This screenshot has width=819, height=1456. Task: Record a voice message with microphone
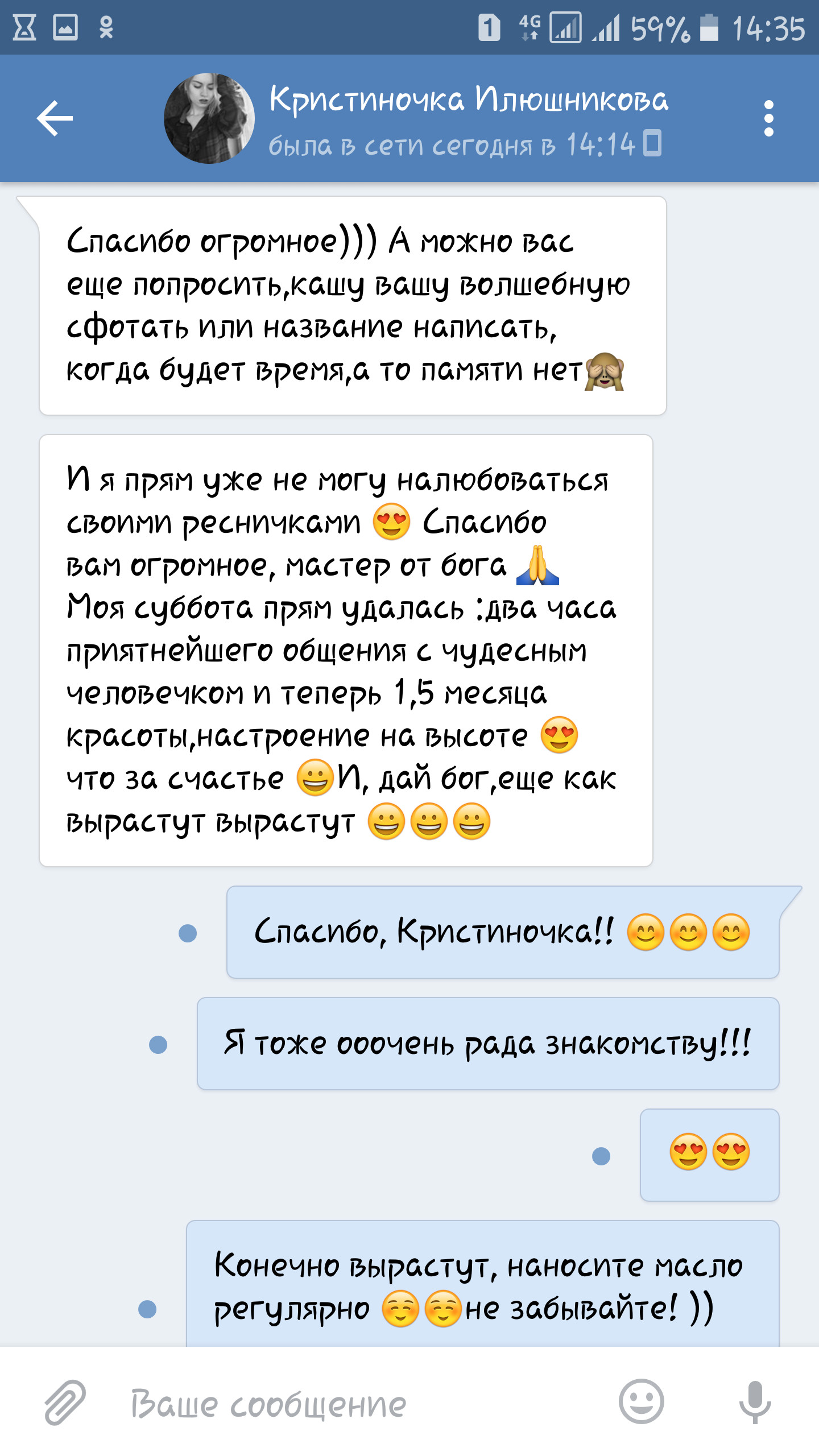pyautogui.click(x=755, y=1401)
